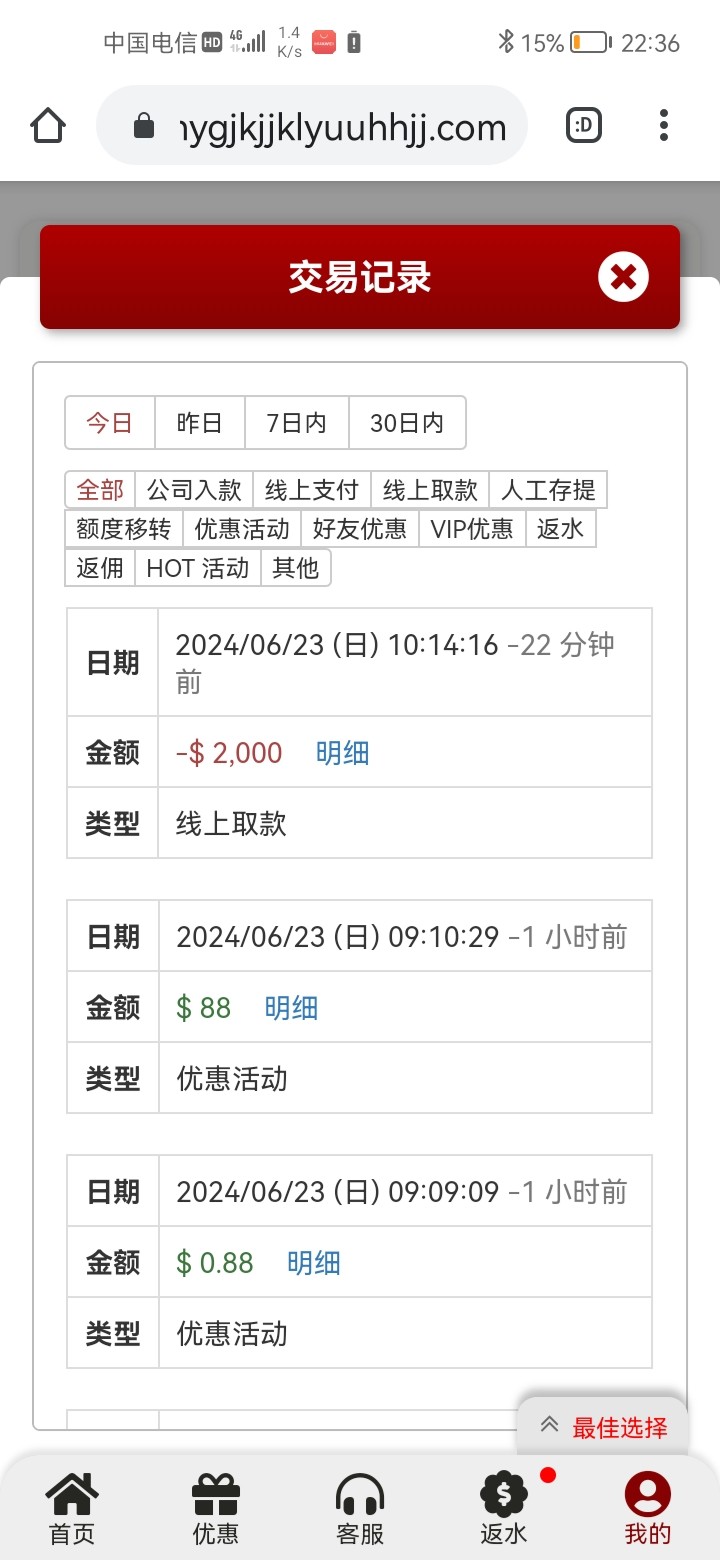Select the VIP优惠 transaction filter

tap(471, 528)
